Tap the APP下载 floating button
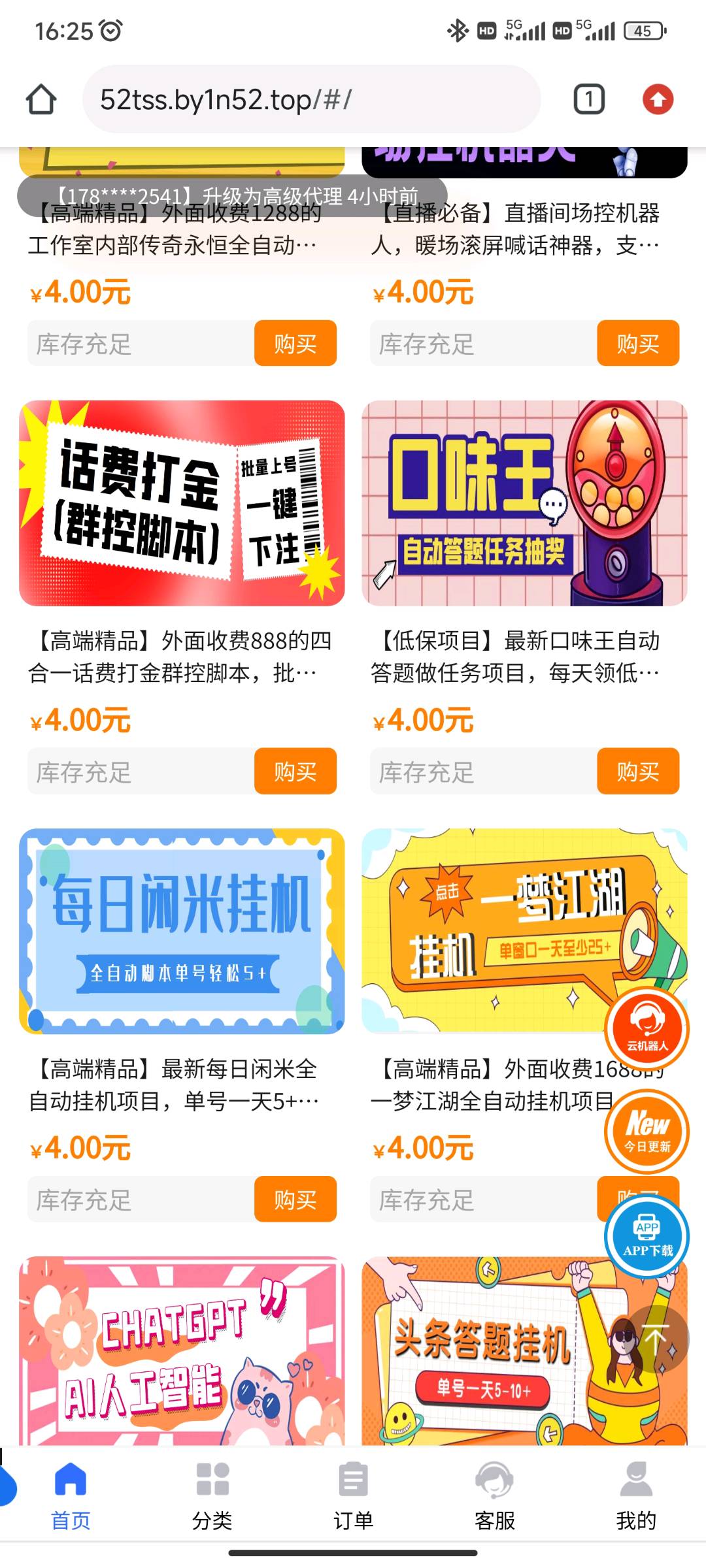706x1568 pixels. click(647, 1237)
